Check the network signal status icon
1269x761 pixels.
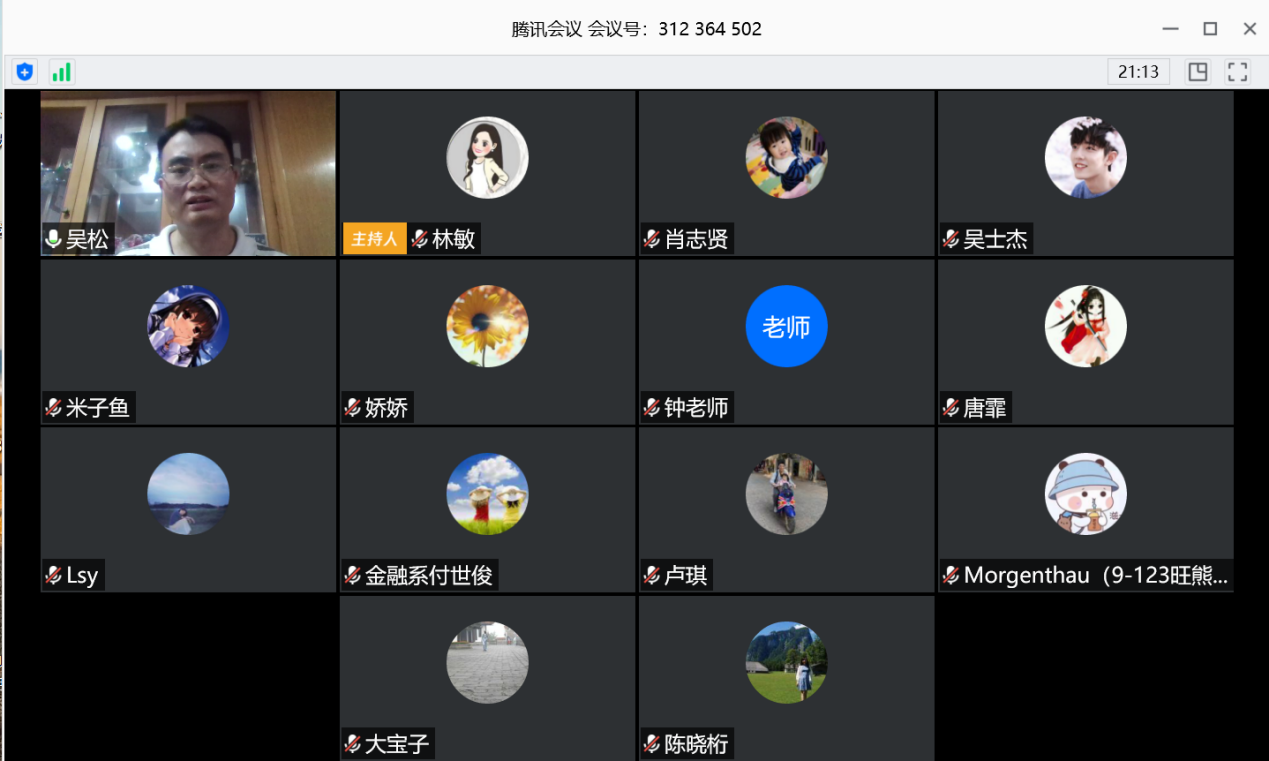click(x=62, y=72)
